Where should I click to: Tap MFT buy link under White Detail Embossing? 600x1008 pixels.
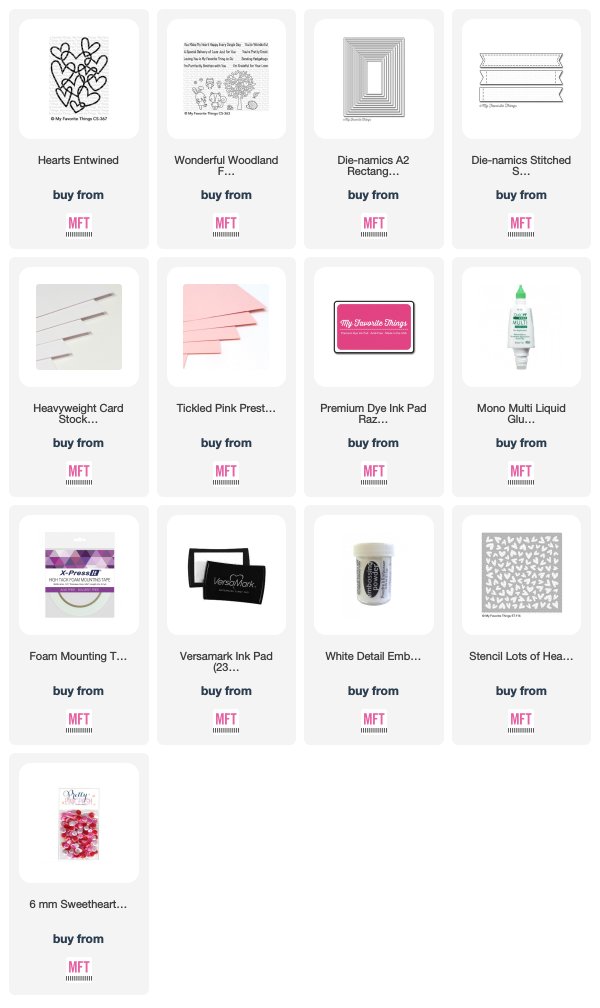pos(374,720)
